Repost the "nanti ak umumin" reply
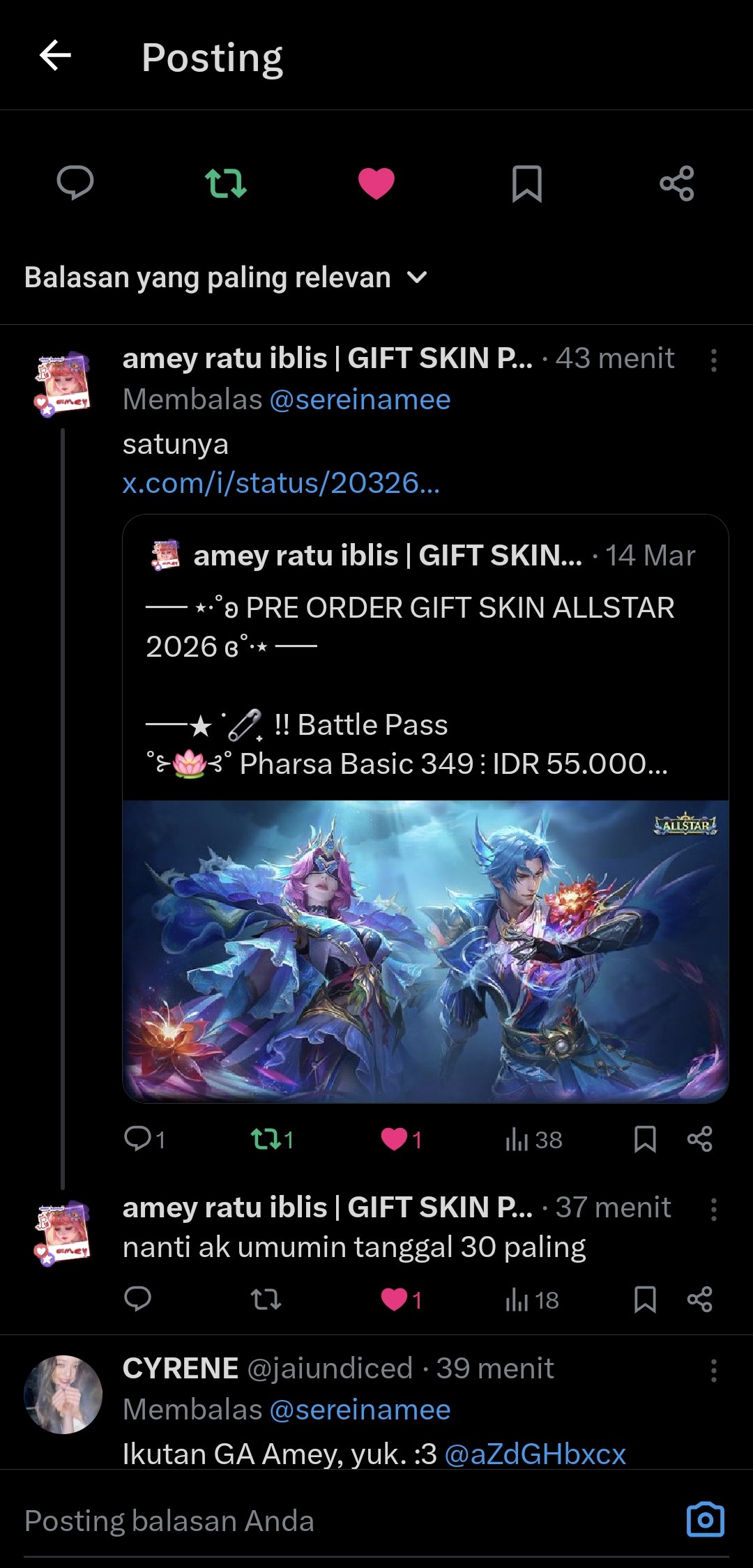 (x=266, y=1300)
